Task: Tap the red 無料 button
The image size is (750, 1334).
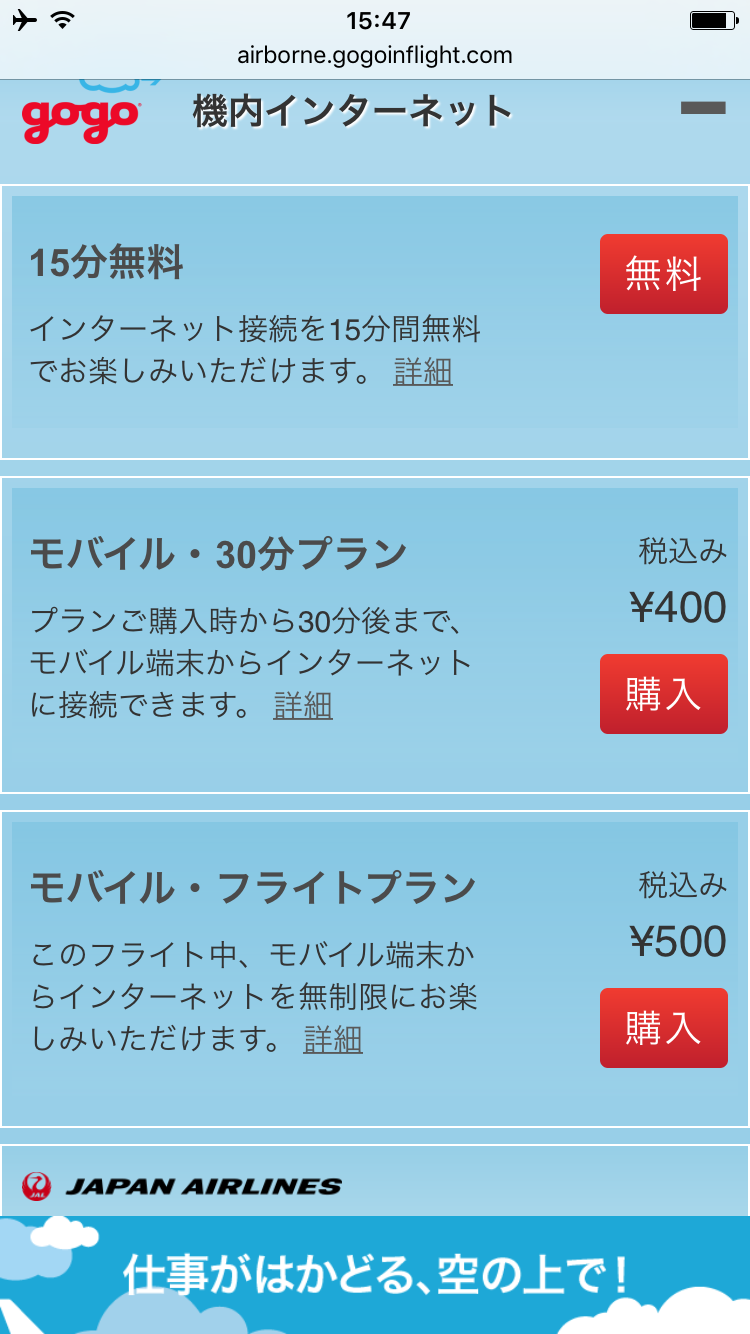Action: click(x=663, y=274)
